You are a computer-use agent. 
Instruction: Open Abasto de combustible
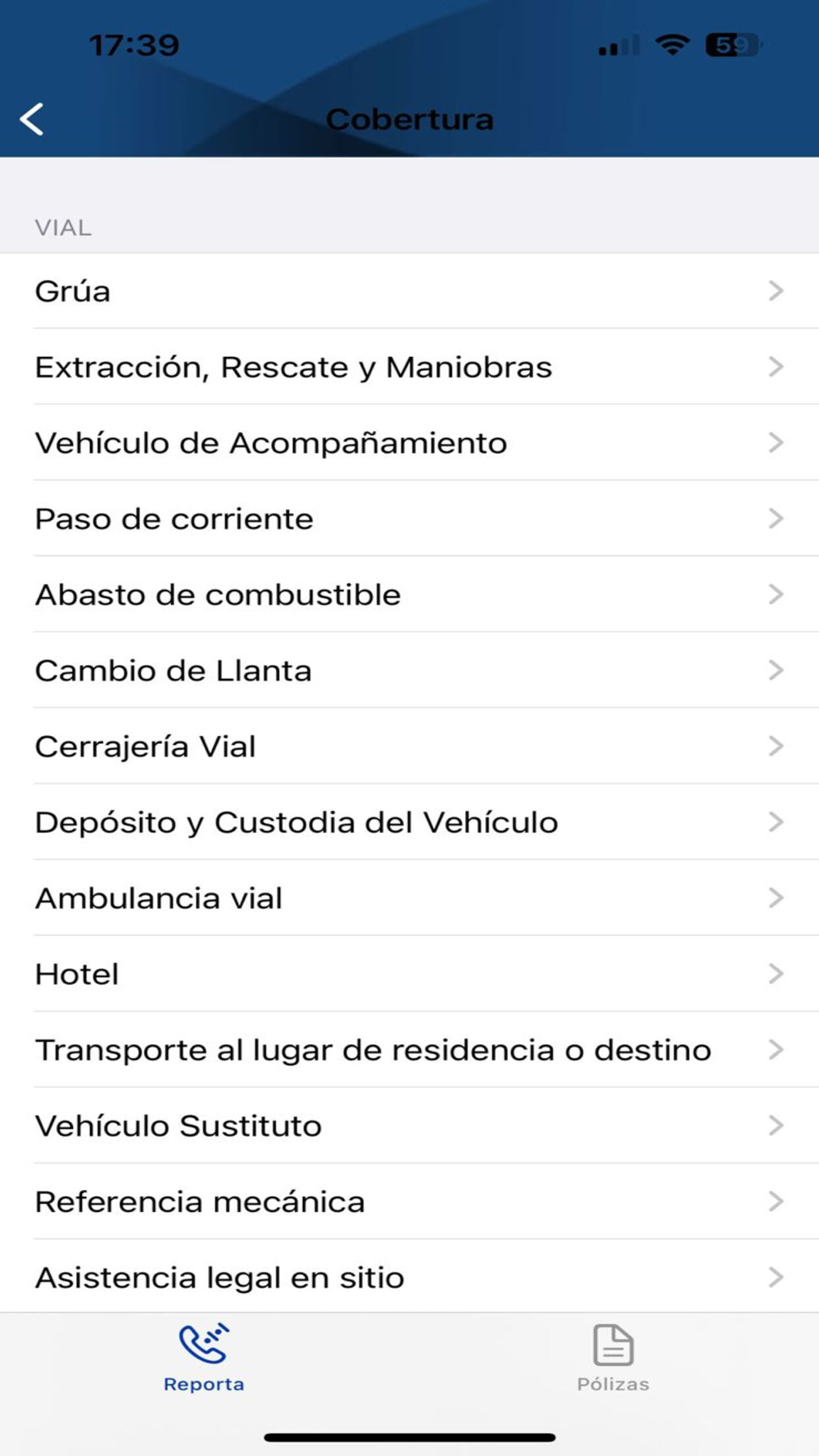click(x=409, y=595)
